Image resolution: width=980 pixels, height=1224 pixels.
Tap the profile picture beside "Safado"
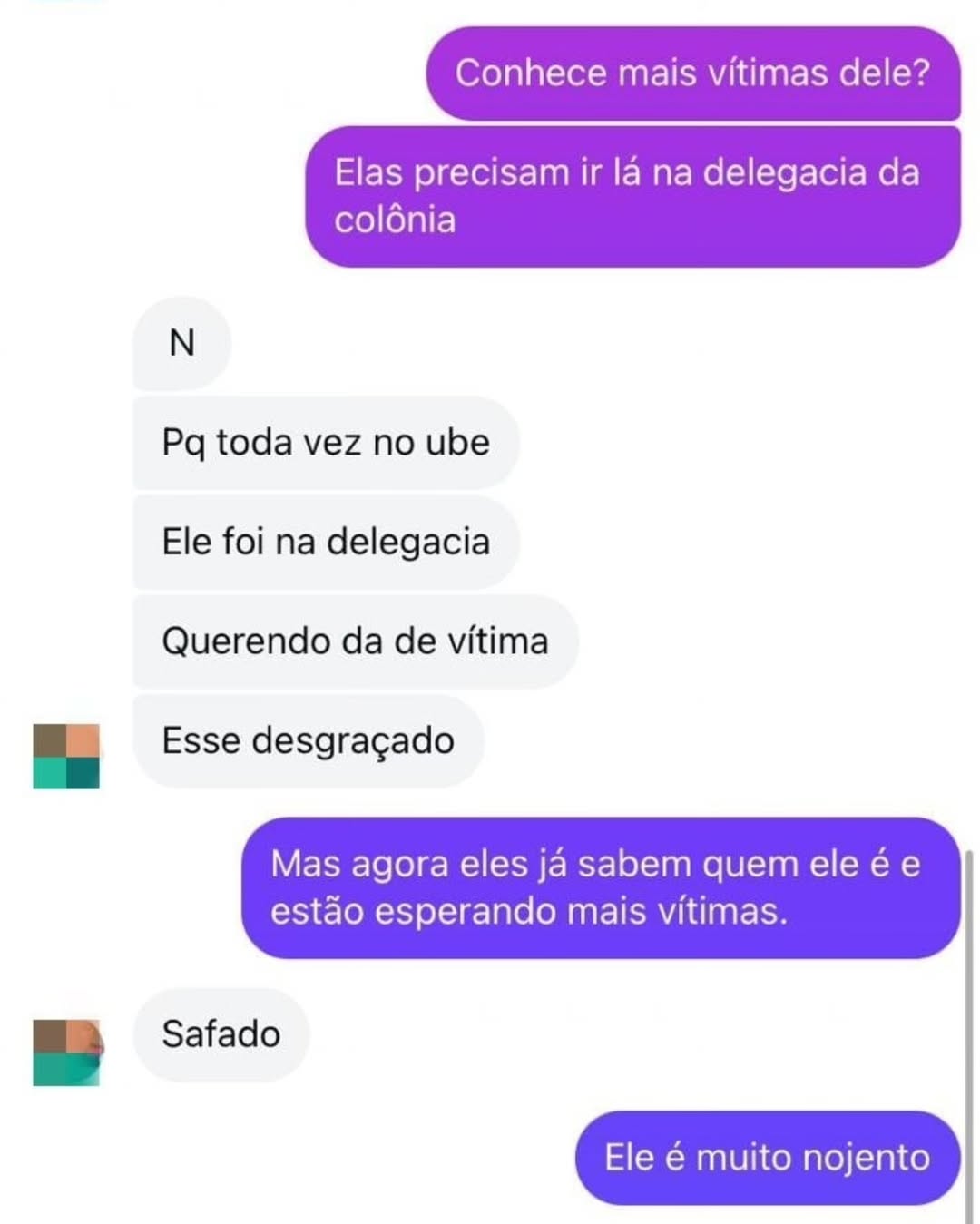click(x=66, y=1052)
